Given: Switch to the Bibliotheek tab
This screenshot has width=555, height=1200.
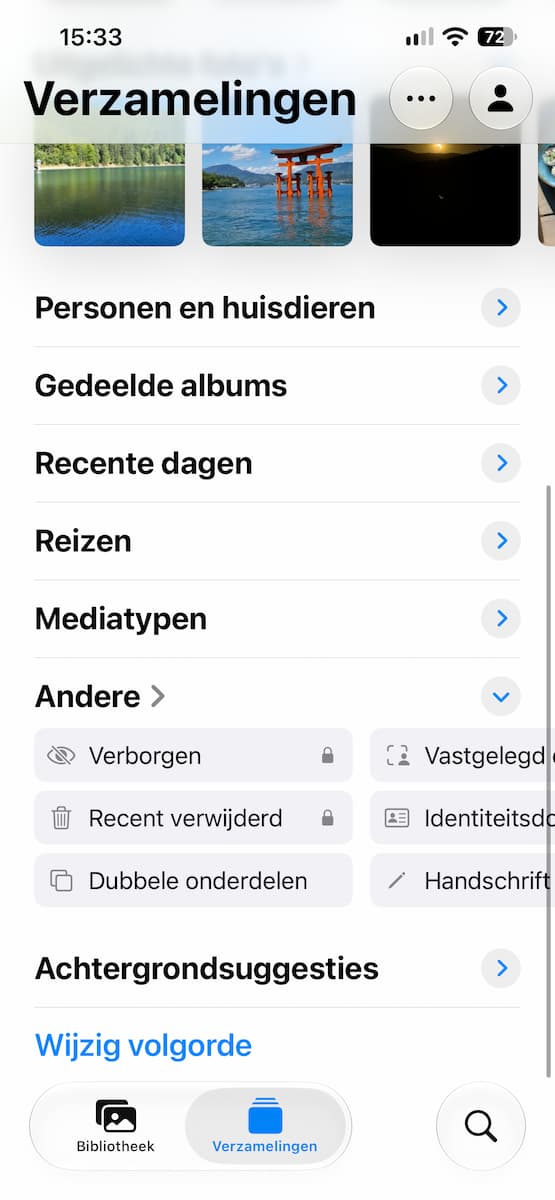Looking at the screenshot, I should [116, 1126].
